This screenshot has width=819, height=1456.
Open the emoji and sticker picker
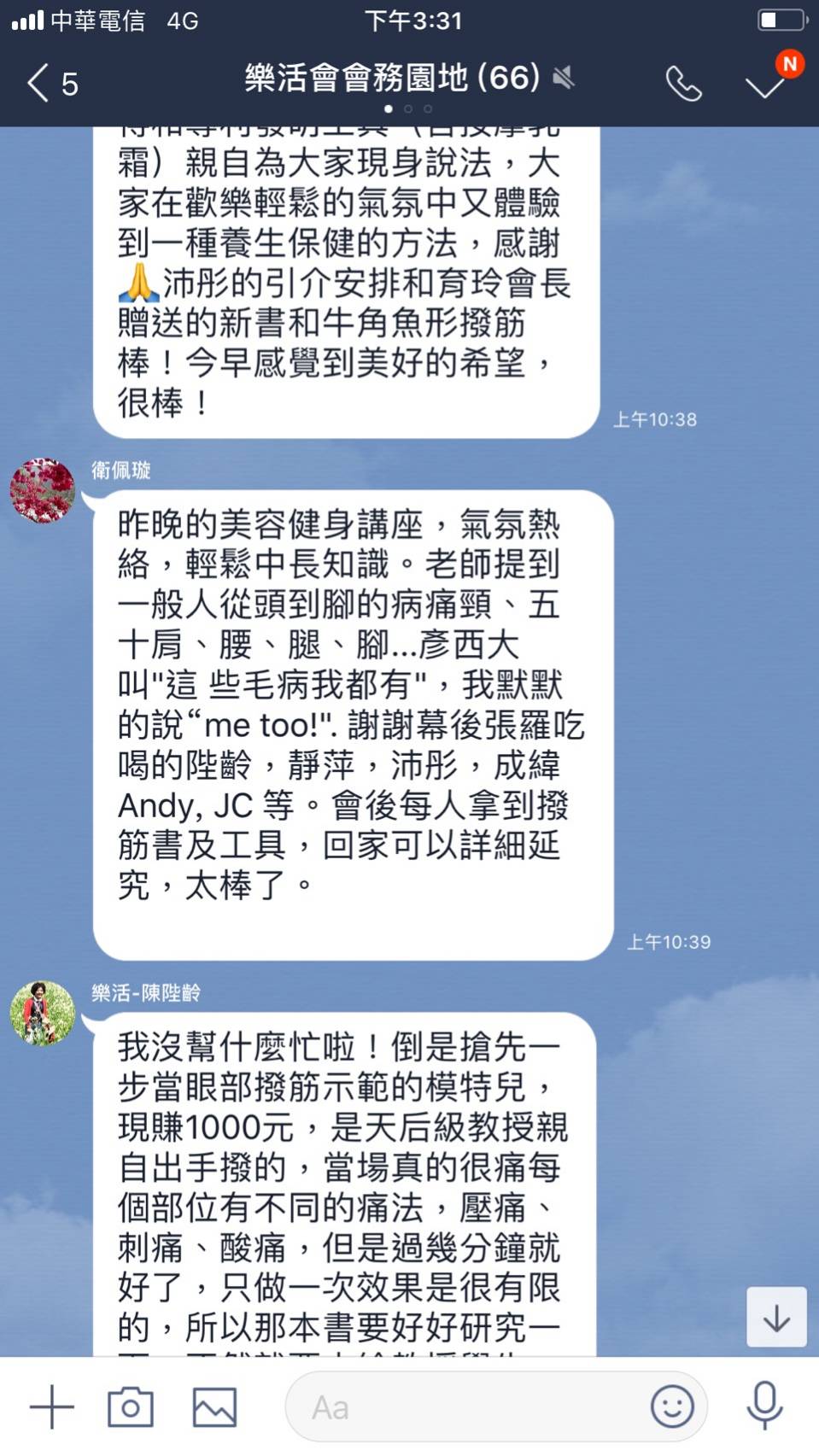pyautogui.click(x=672, y=1406)
